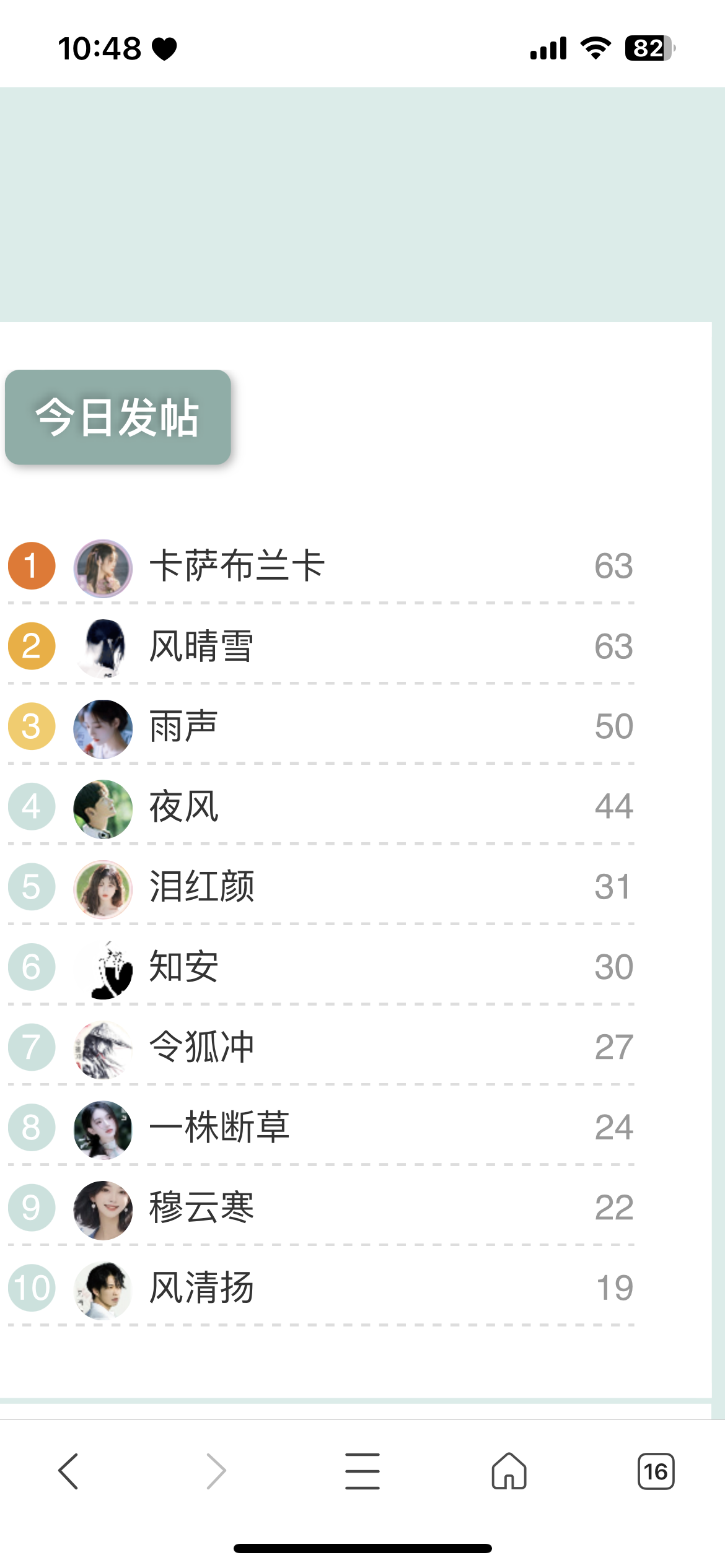
Task: Select user 雨声 from the leaderboard
Action: 183,726
